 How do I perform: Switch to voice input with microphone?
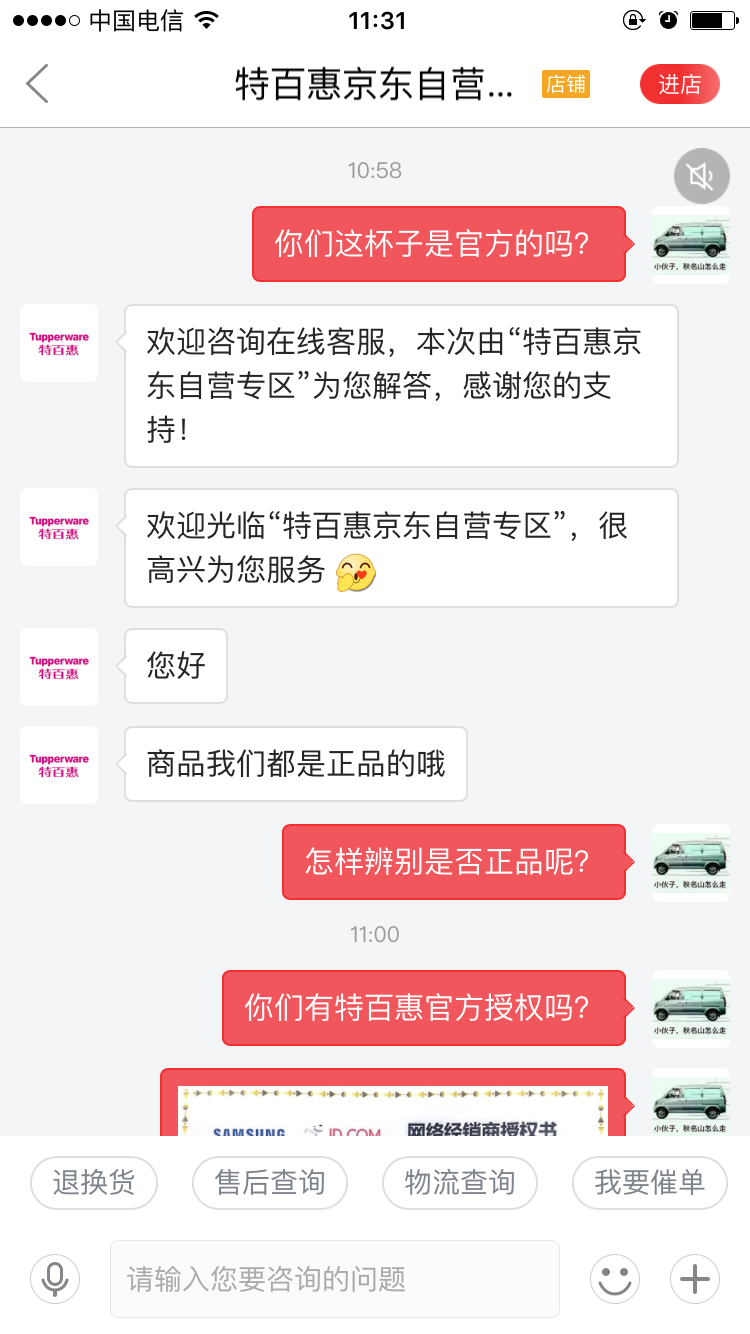(55, 1278)
